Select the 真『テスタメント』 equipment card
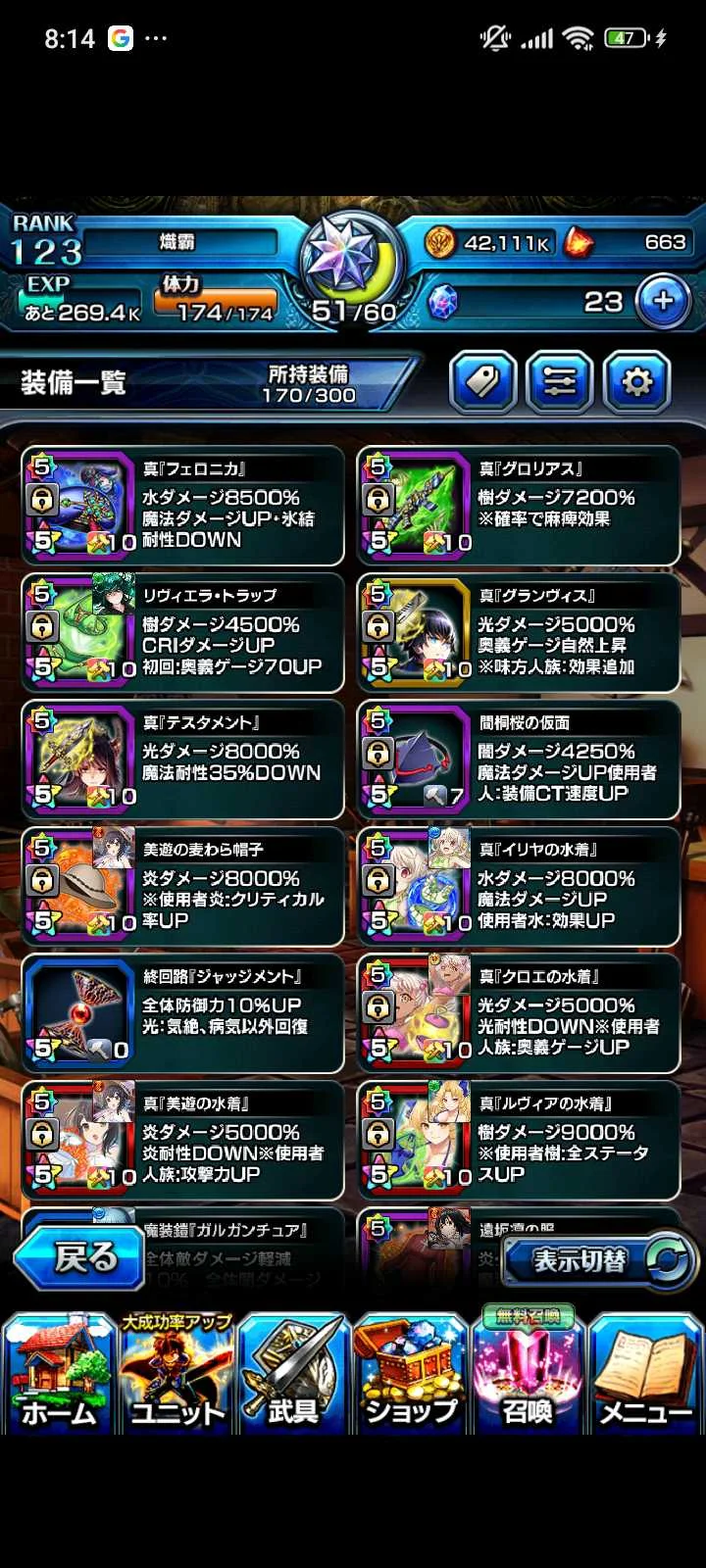This screenshot has width=706, height=1568. point(183,759)
